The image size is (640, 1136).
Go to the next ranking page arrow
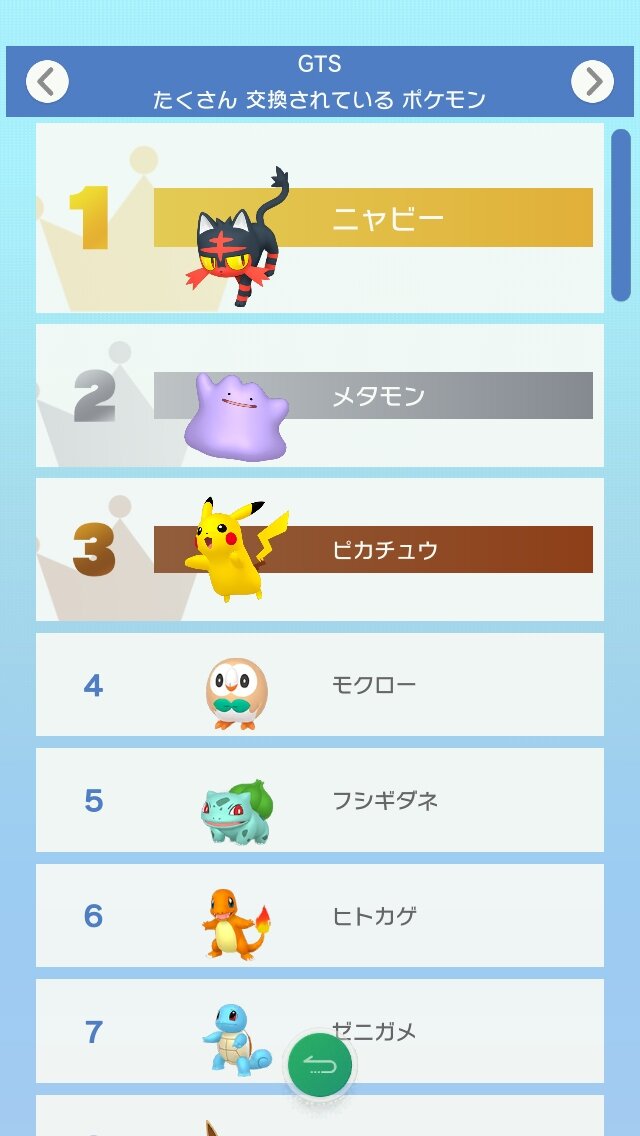coord(592,81)
